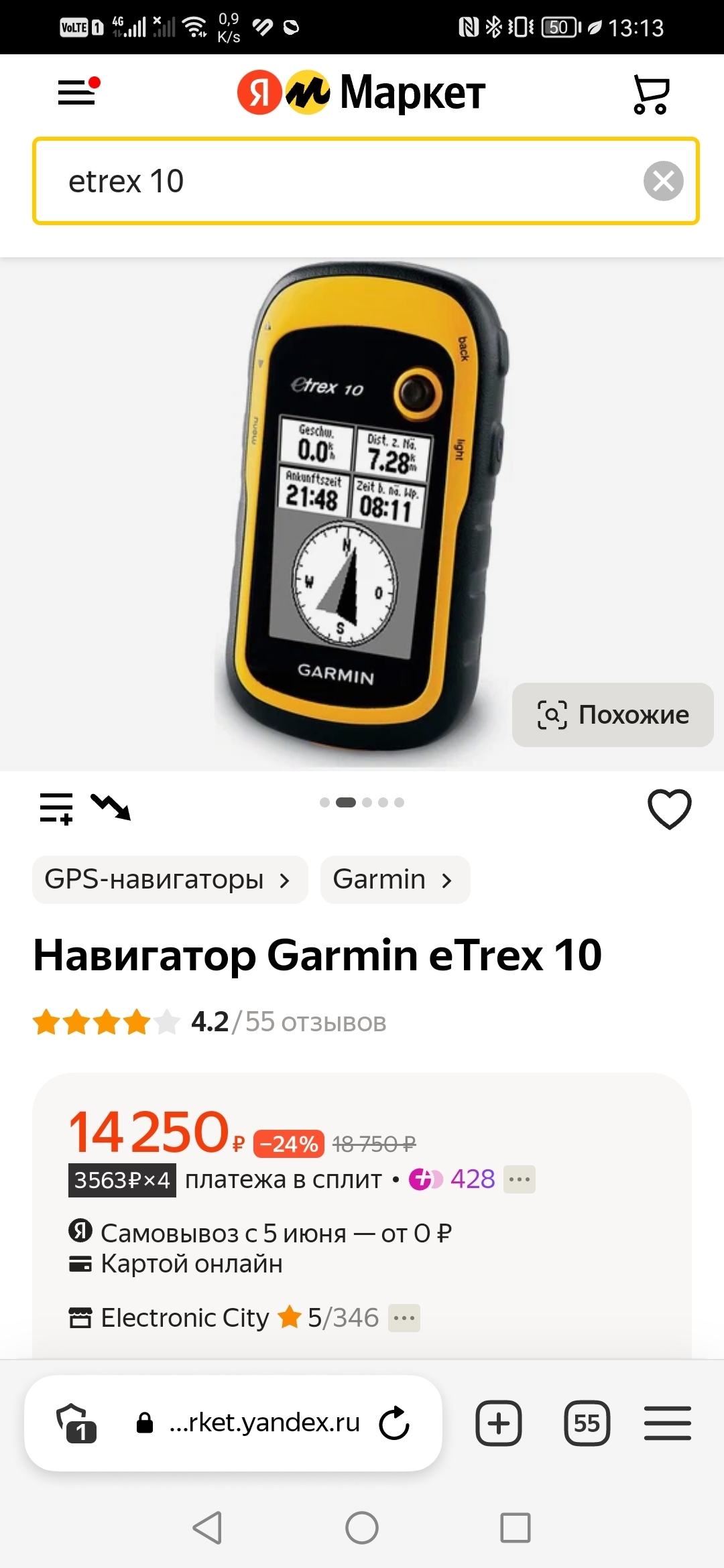Open the Garmin brand chip

(394, 879)
